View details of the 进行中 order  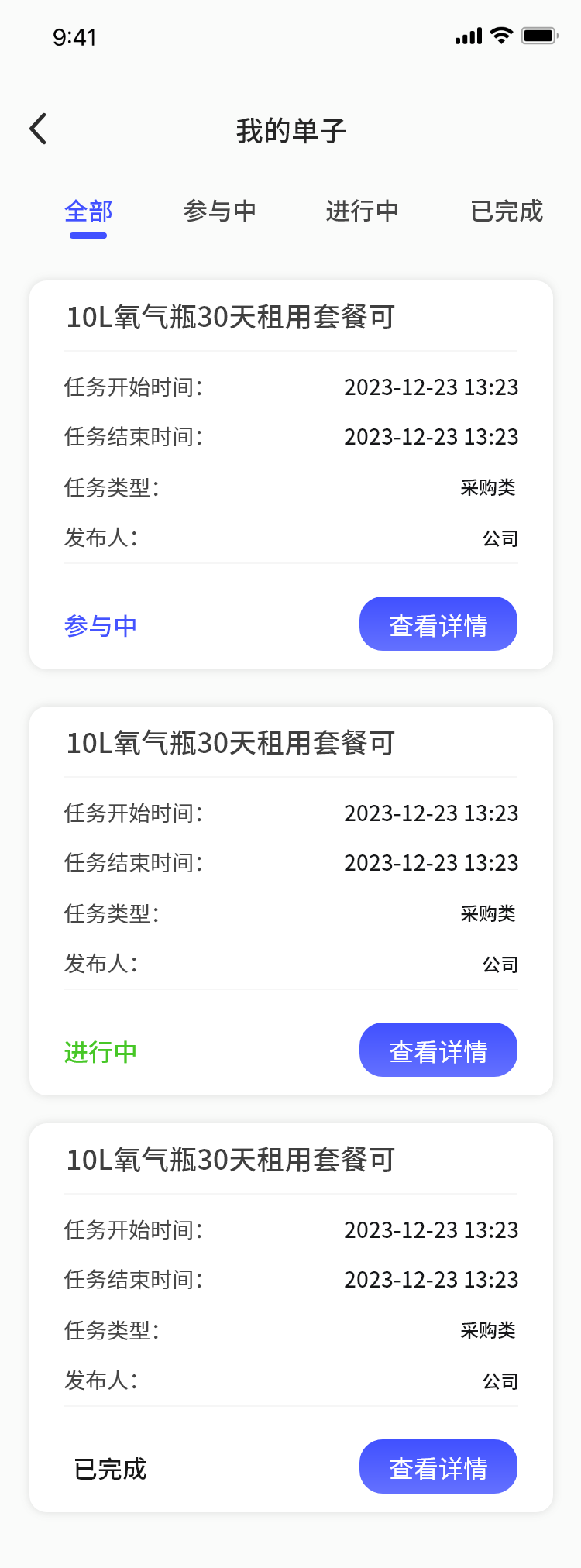click(438, 1050)
